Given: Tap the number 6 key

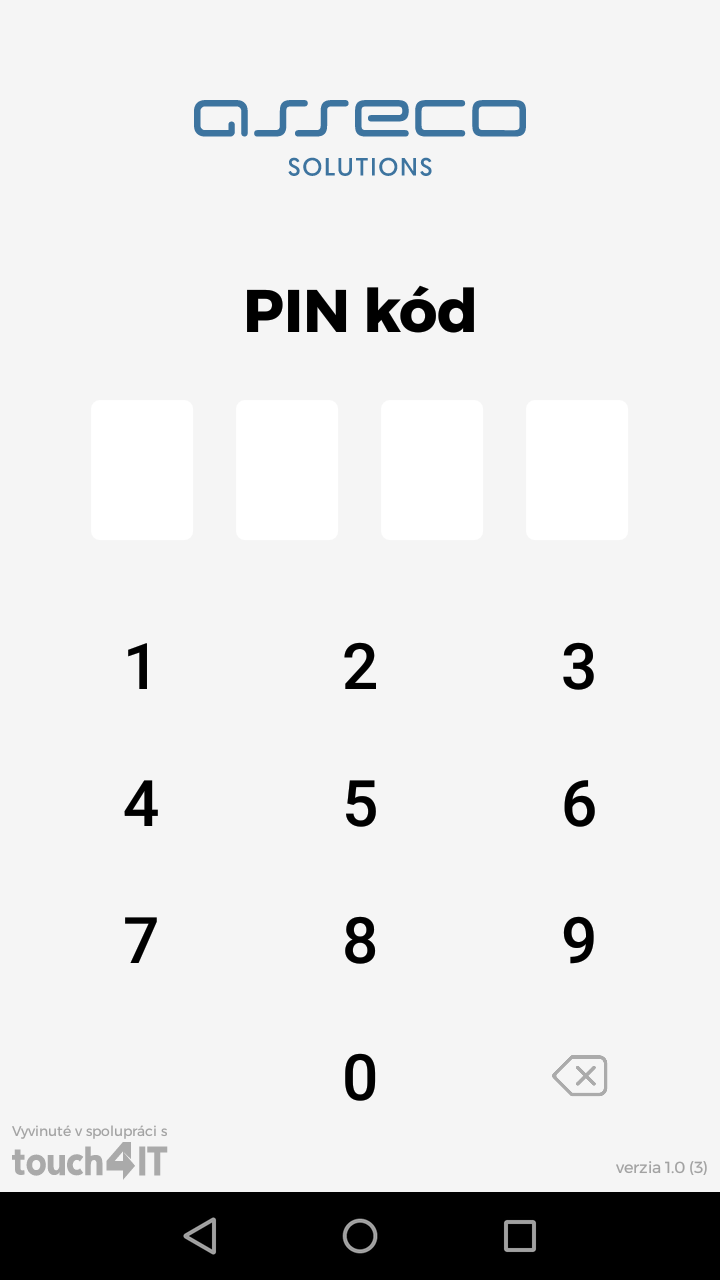Looking at the screenshot, I should pos(579,804).
